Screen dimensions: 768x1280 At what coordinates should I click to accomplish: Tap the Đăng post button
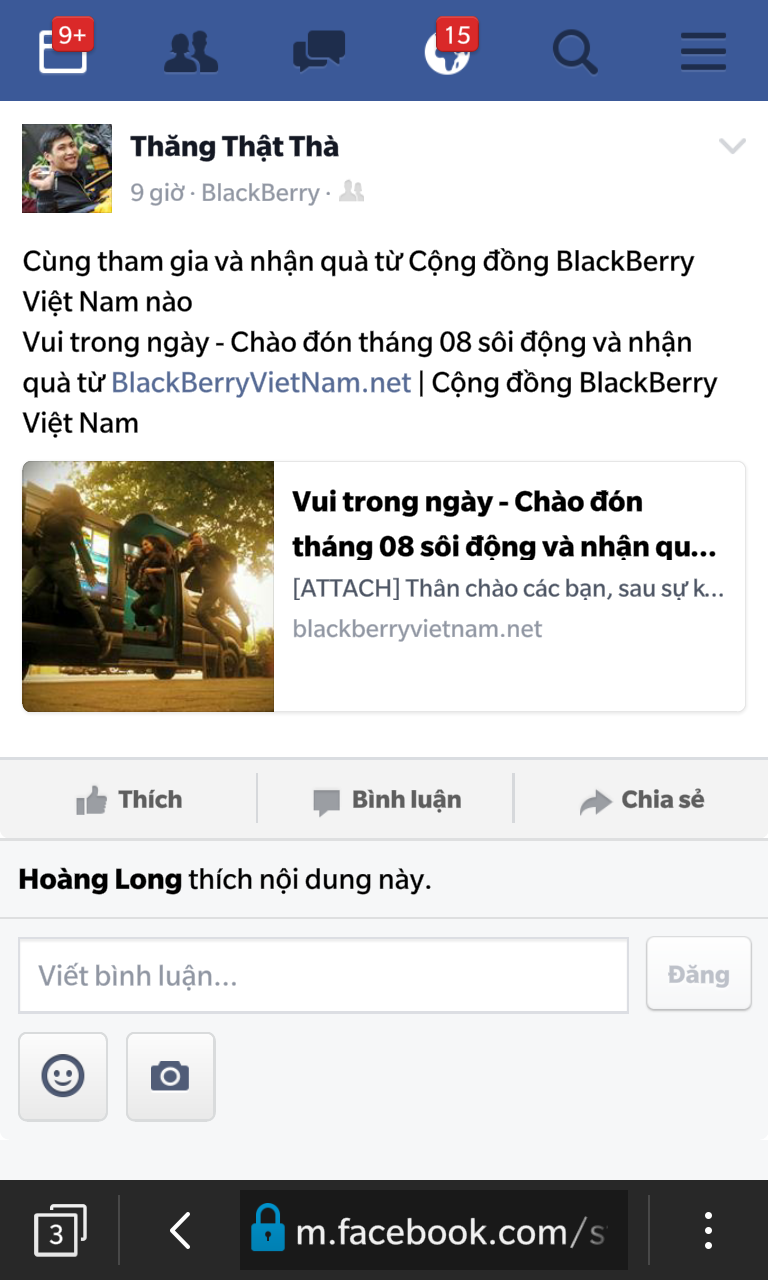click(698, 974)
